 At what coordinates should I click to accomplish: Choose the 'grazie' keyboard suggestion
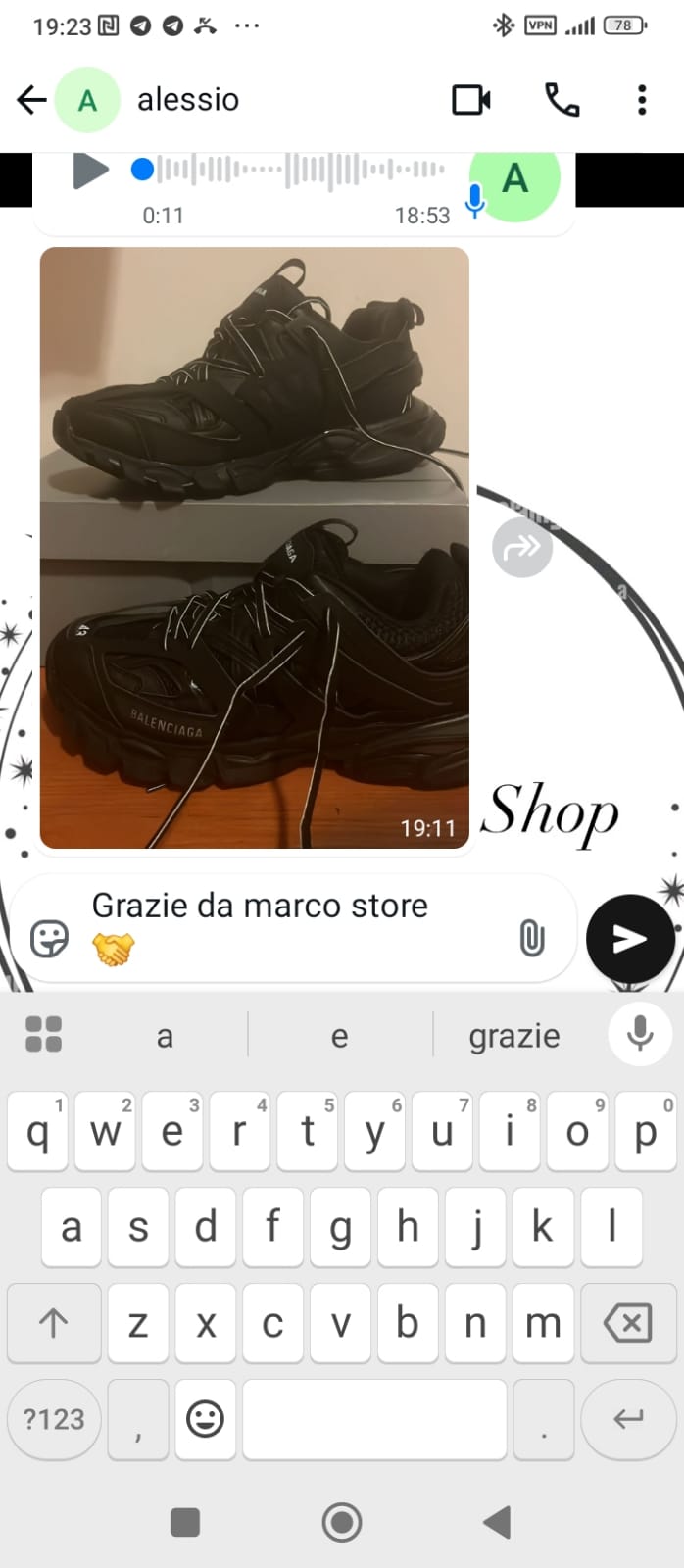point(513,1036)
